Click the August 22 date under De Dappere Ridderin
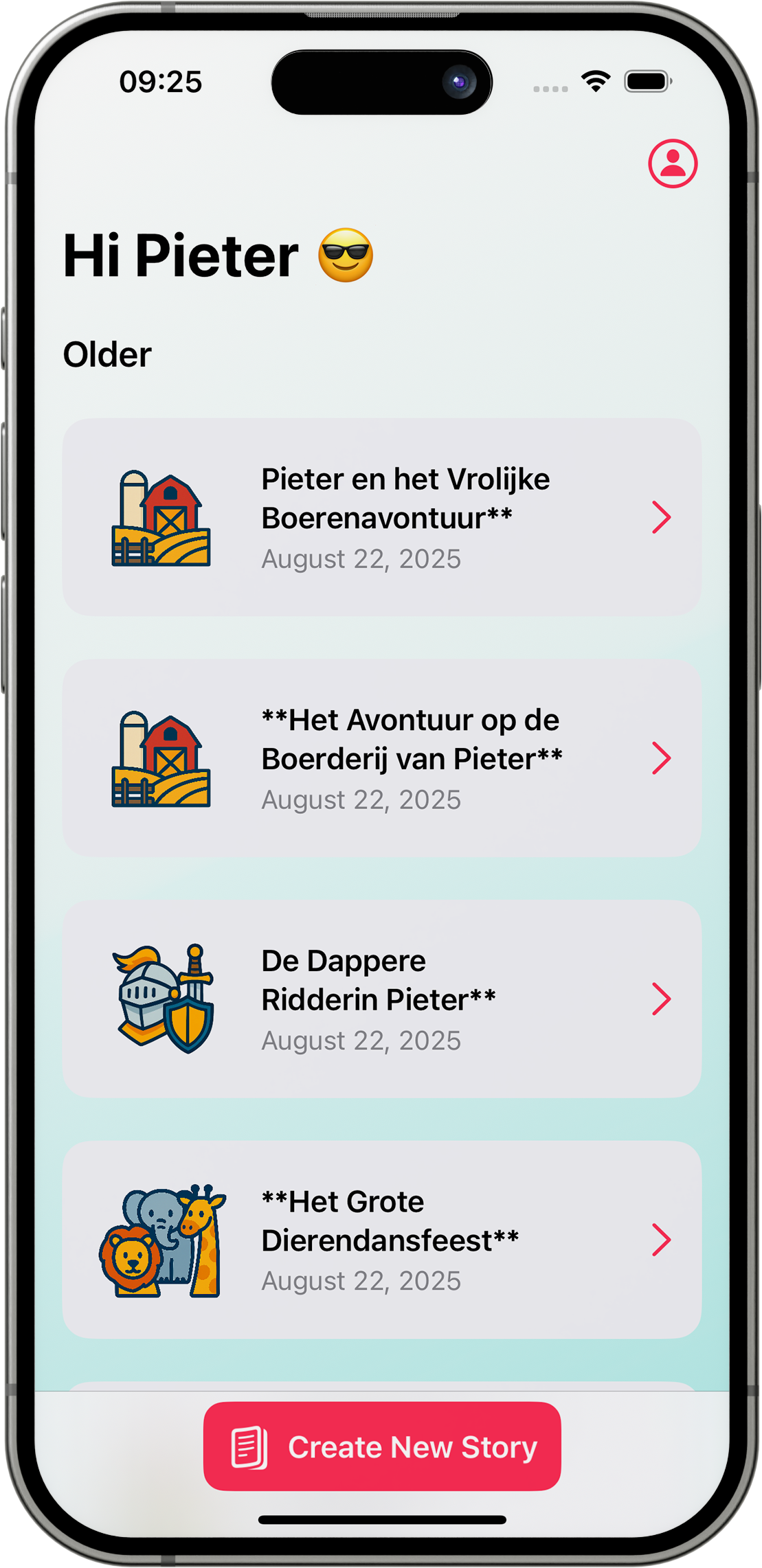The width and height of the screenshot is (762, 1568). click(360, 1041)
